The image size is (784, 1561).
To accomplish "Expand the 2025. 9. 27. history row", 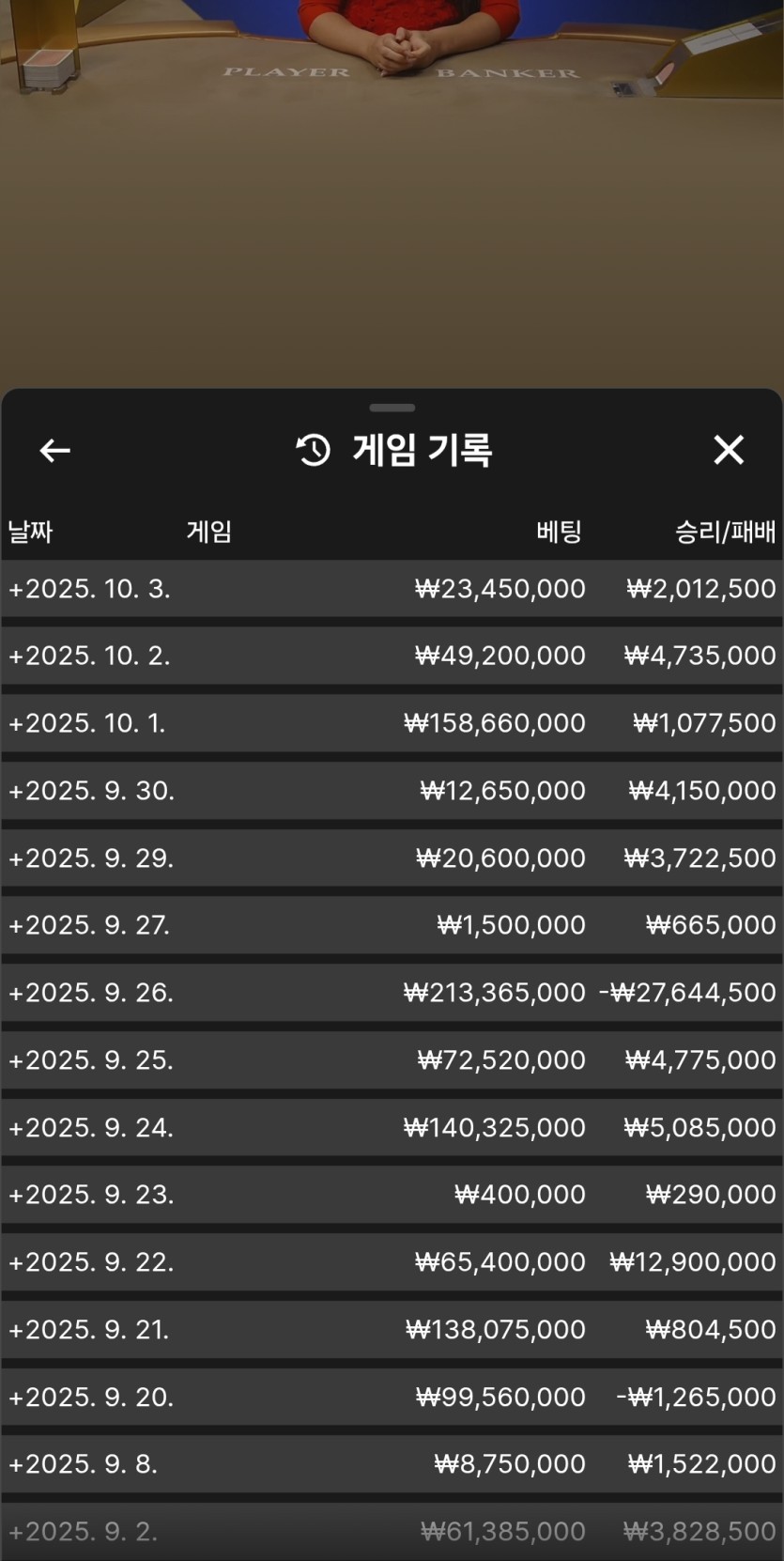I will coord(89,925).
